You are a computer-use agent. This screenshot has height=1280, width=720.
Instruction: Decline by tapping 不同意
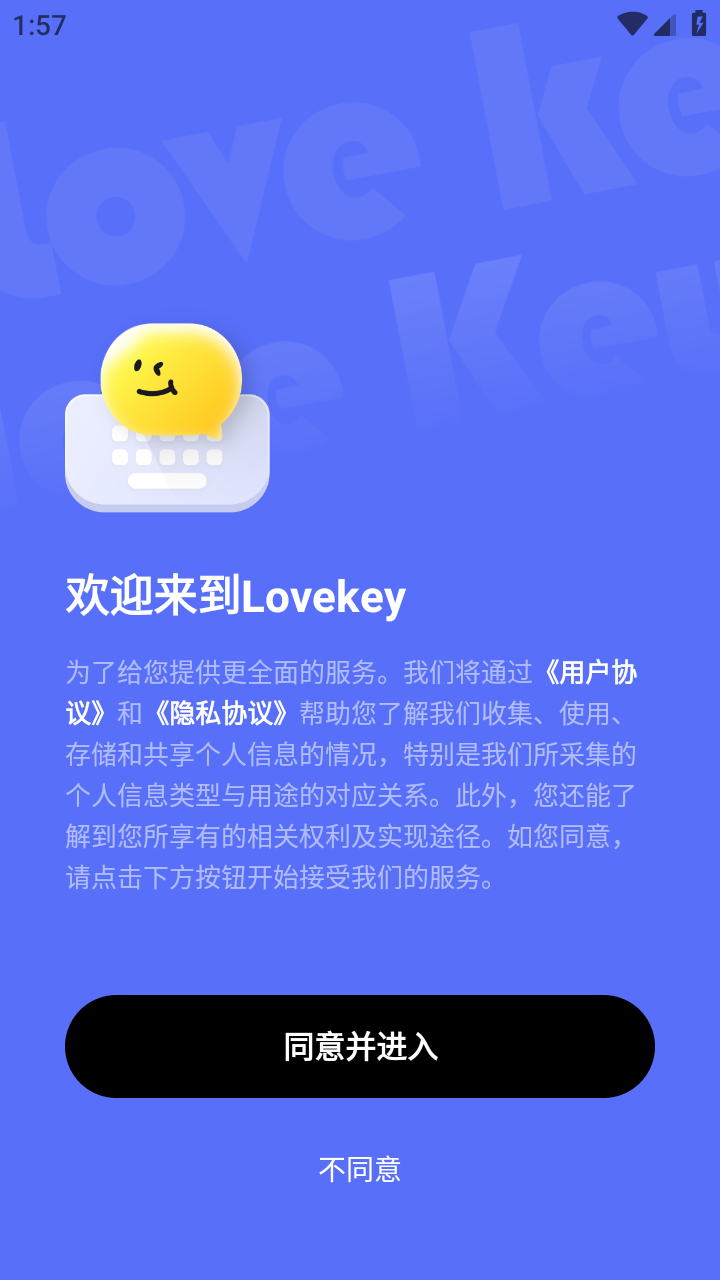(x=360, y=1169)
